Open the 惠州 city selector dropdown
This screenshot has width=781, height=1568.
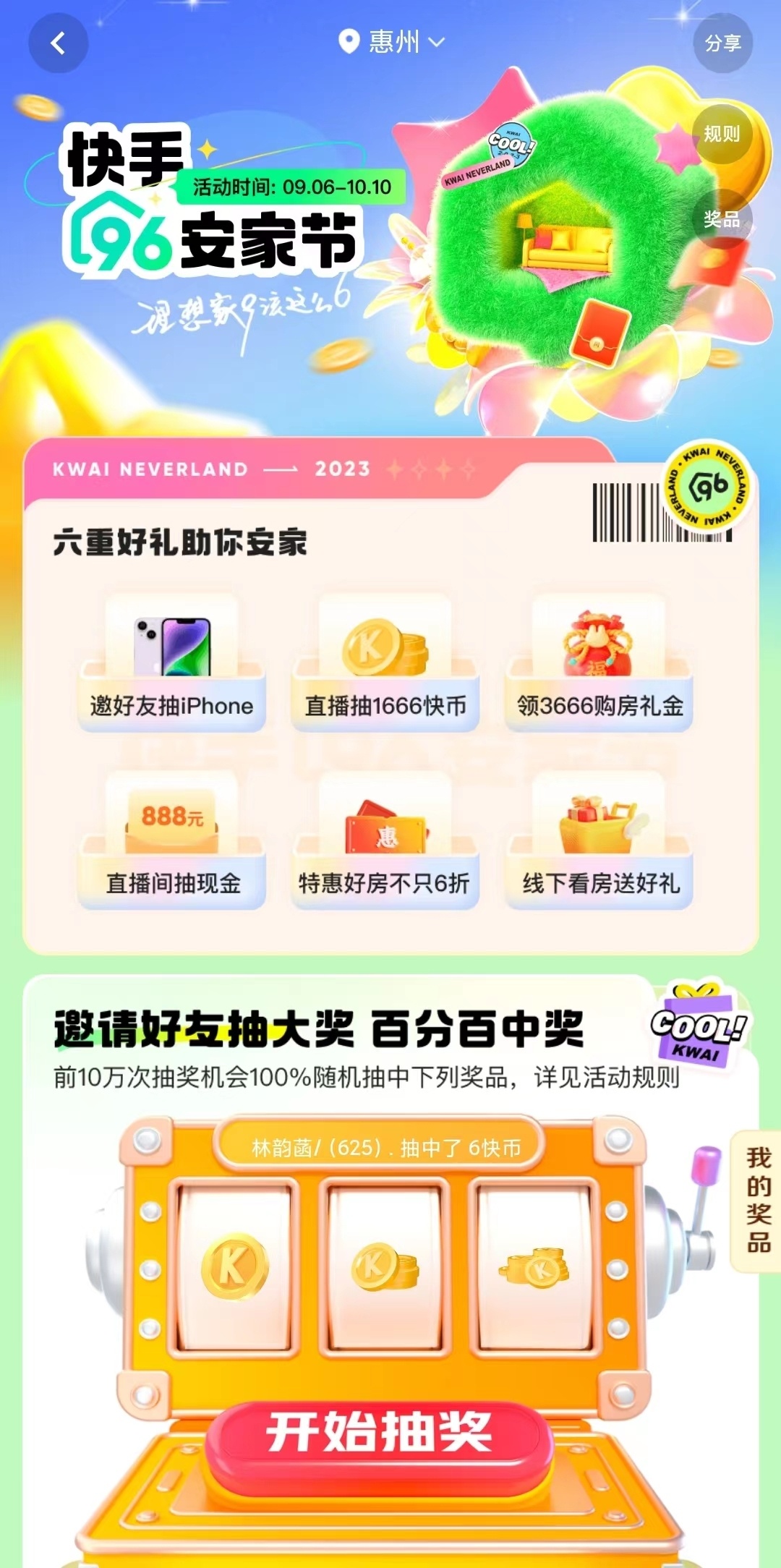pyautogui.click(x=392, y=42)
